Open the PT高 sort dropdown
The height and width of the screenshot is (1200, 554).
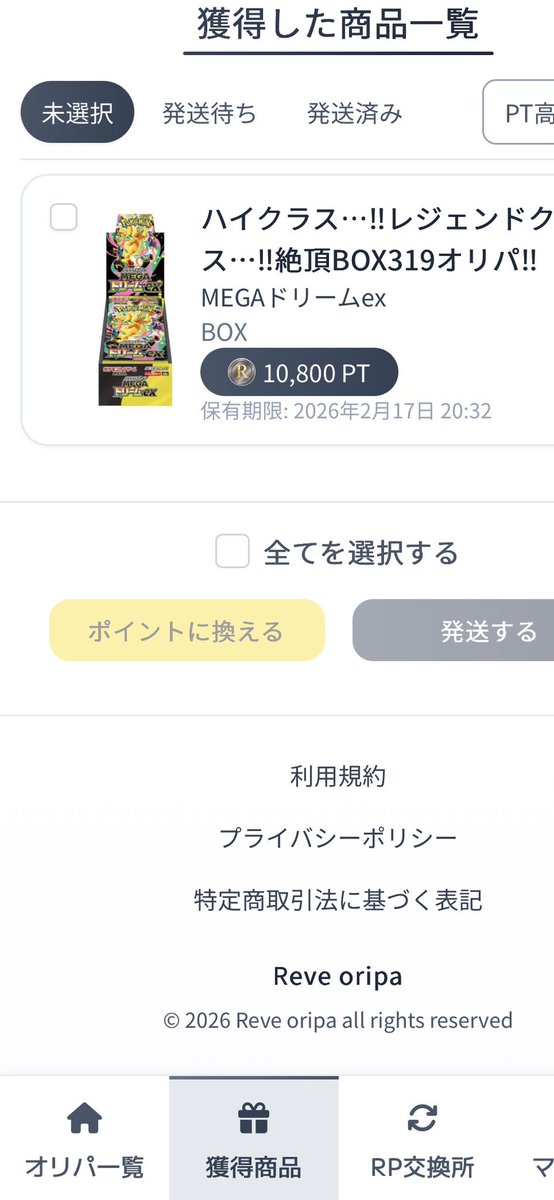pos(518,114)
